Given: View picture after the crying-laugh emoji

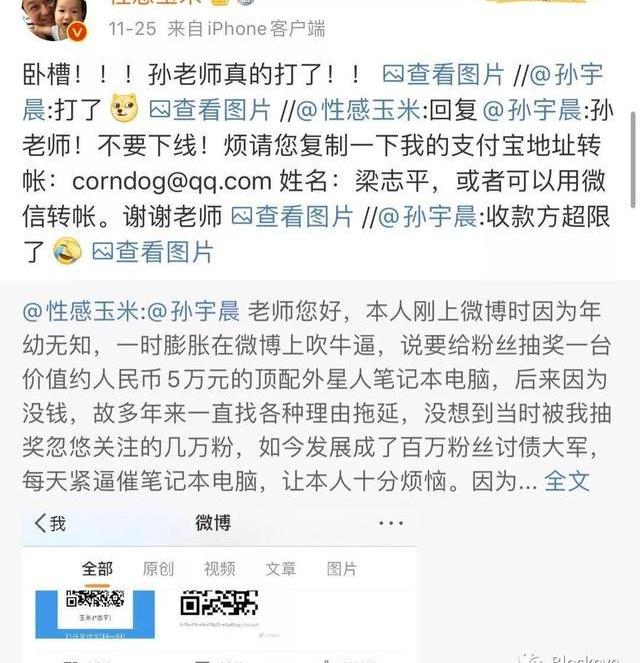Looking at the screenshot, I should click(153, 251).
